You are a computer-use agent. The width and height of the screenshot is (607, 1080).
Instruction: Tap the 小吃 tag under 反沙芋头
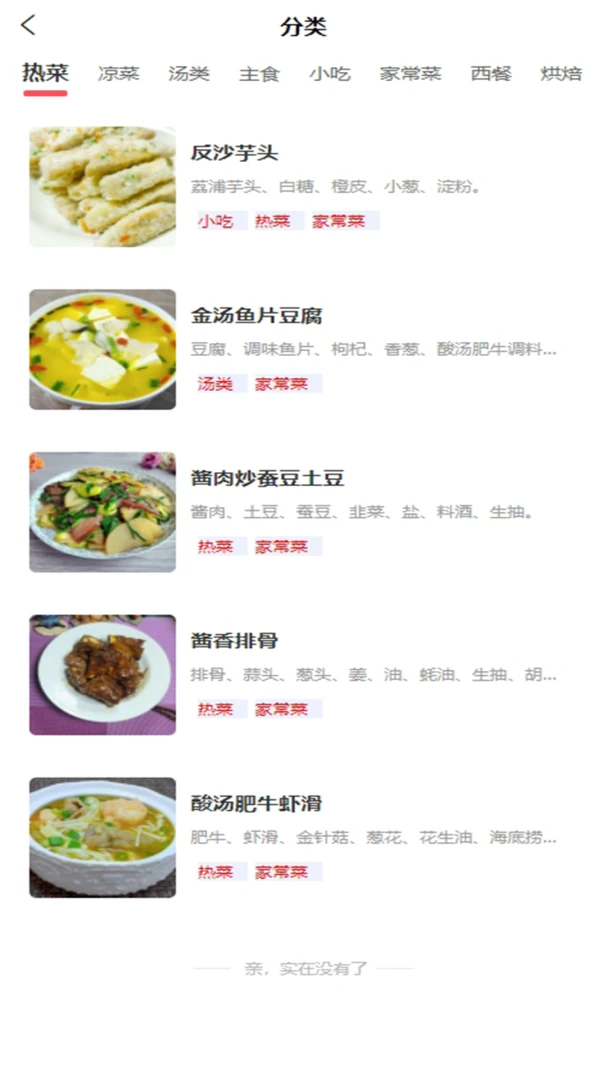tap(216, 221)
